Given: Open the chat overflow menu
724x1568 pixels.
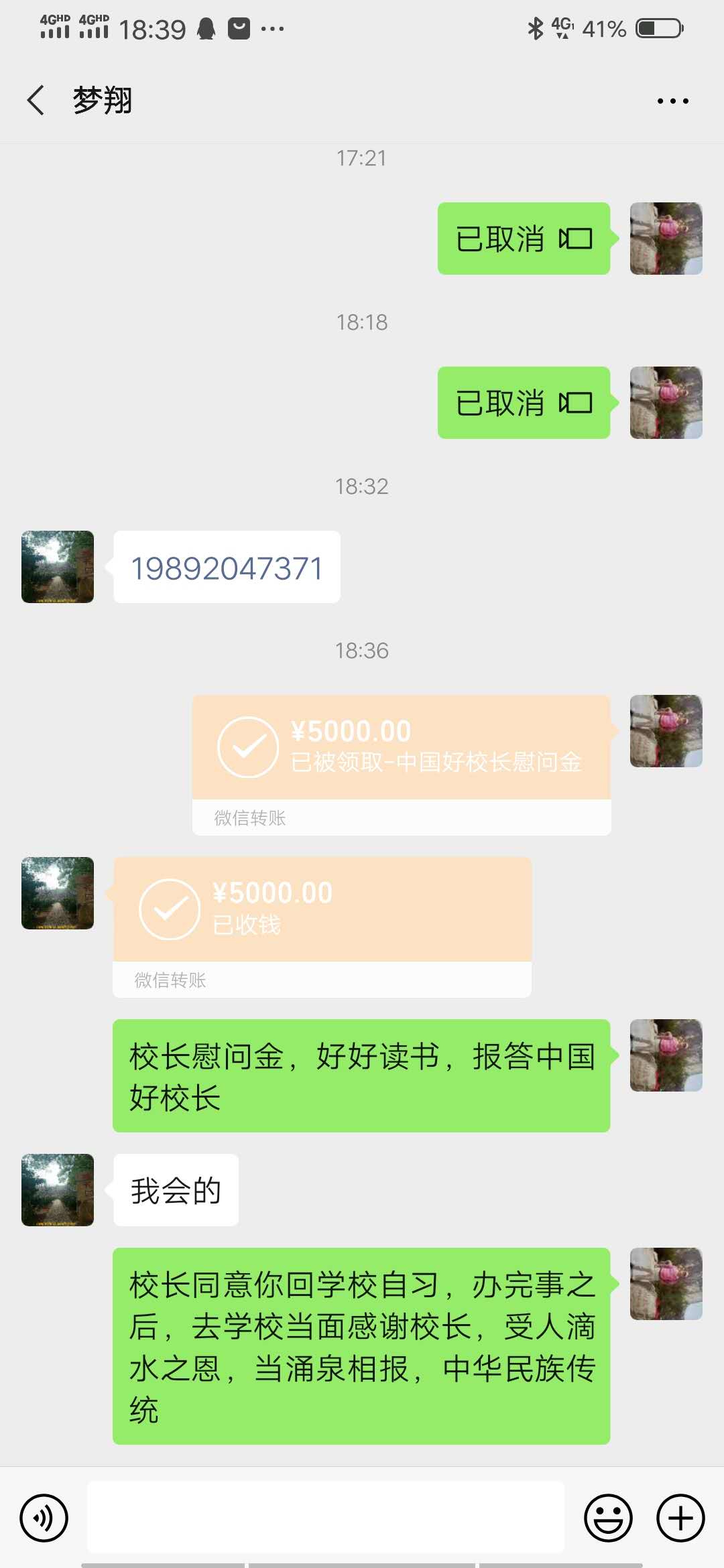Looking at the screenshot, I should 672,101.
